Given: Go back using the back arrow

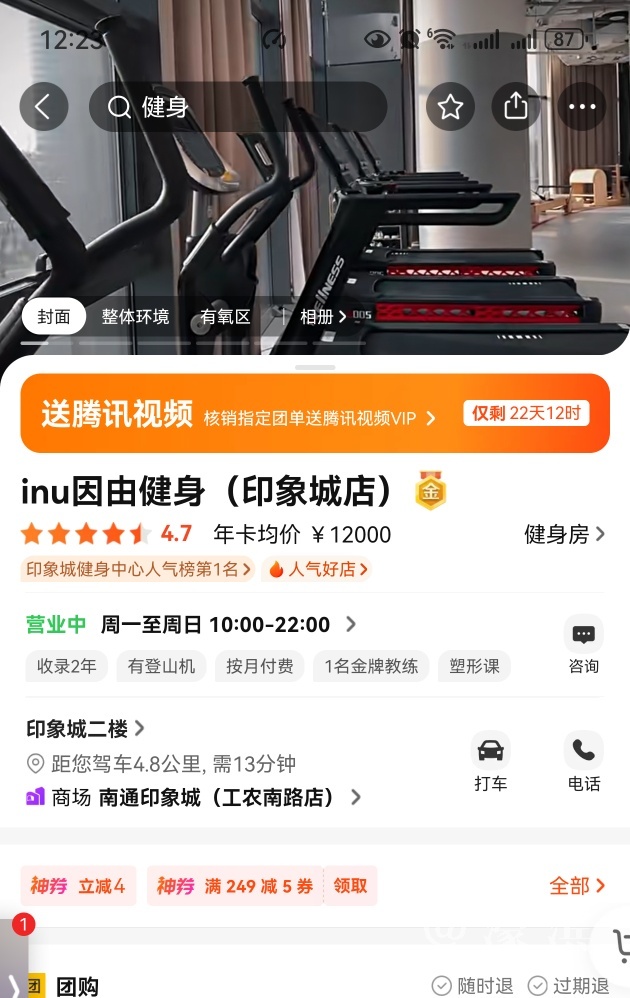Looking at the screenshot, I should (x=43, y=107).
